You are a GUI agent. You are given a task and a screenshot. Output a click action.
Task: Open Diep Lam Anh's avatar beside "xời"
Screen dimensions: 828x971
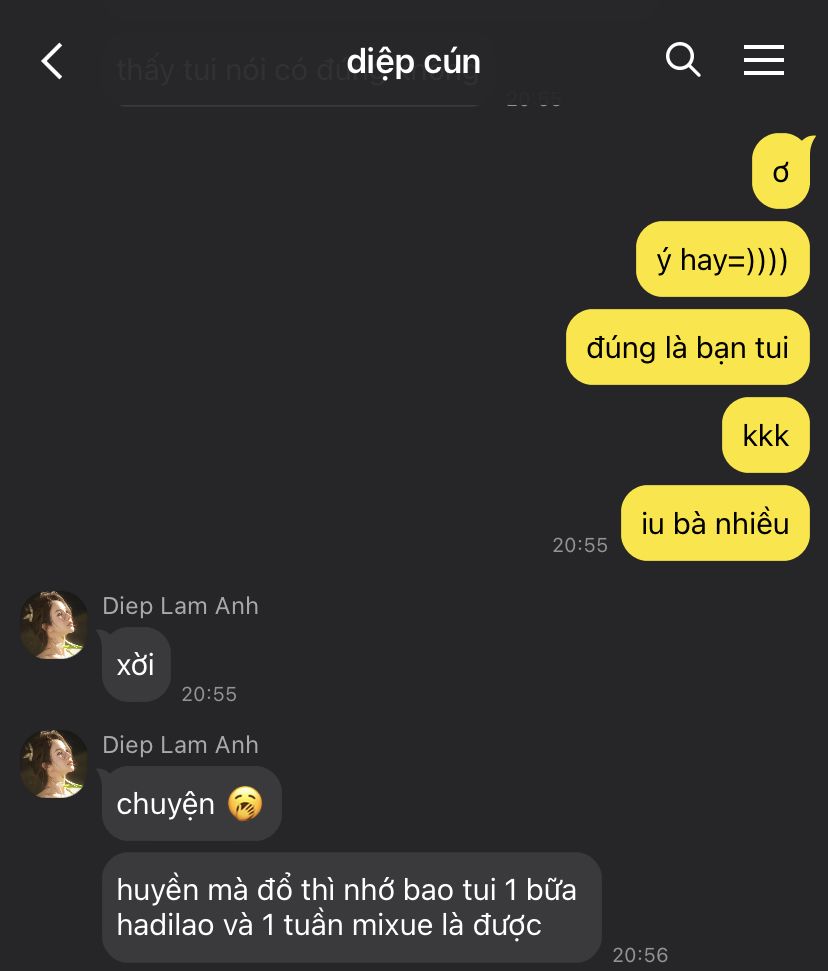pyautogui.click(x=54, y=625)
